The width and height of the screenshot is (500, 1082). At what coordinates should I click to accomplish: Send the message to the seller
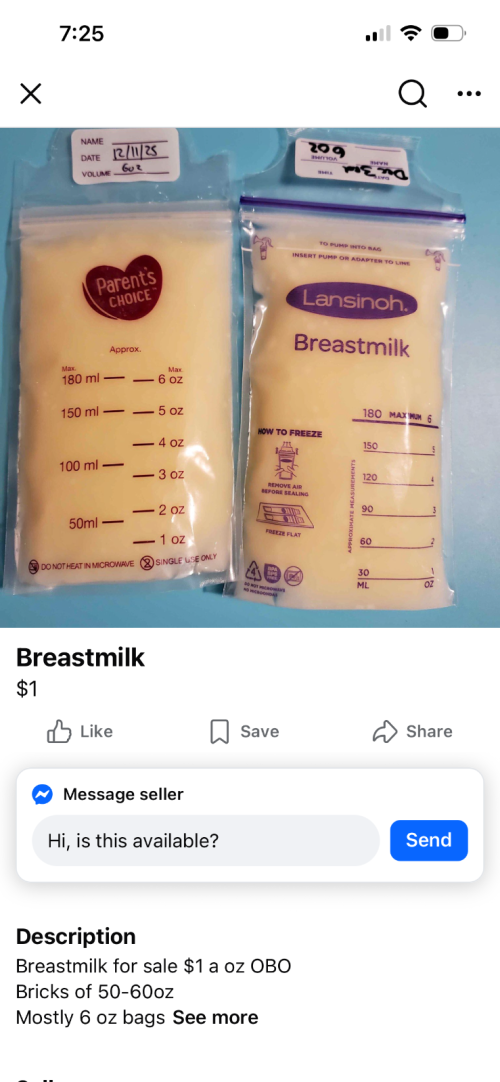coord(429,840)
